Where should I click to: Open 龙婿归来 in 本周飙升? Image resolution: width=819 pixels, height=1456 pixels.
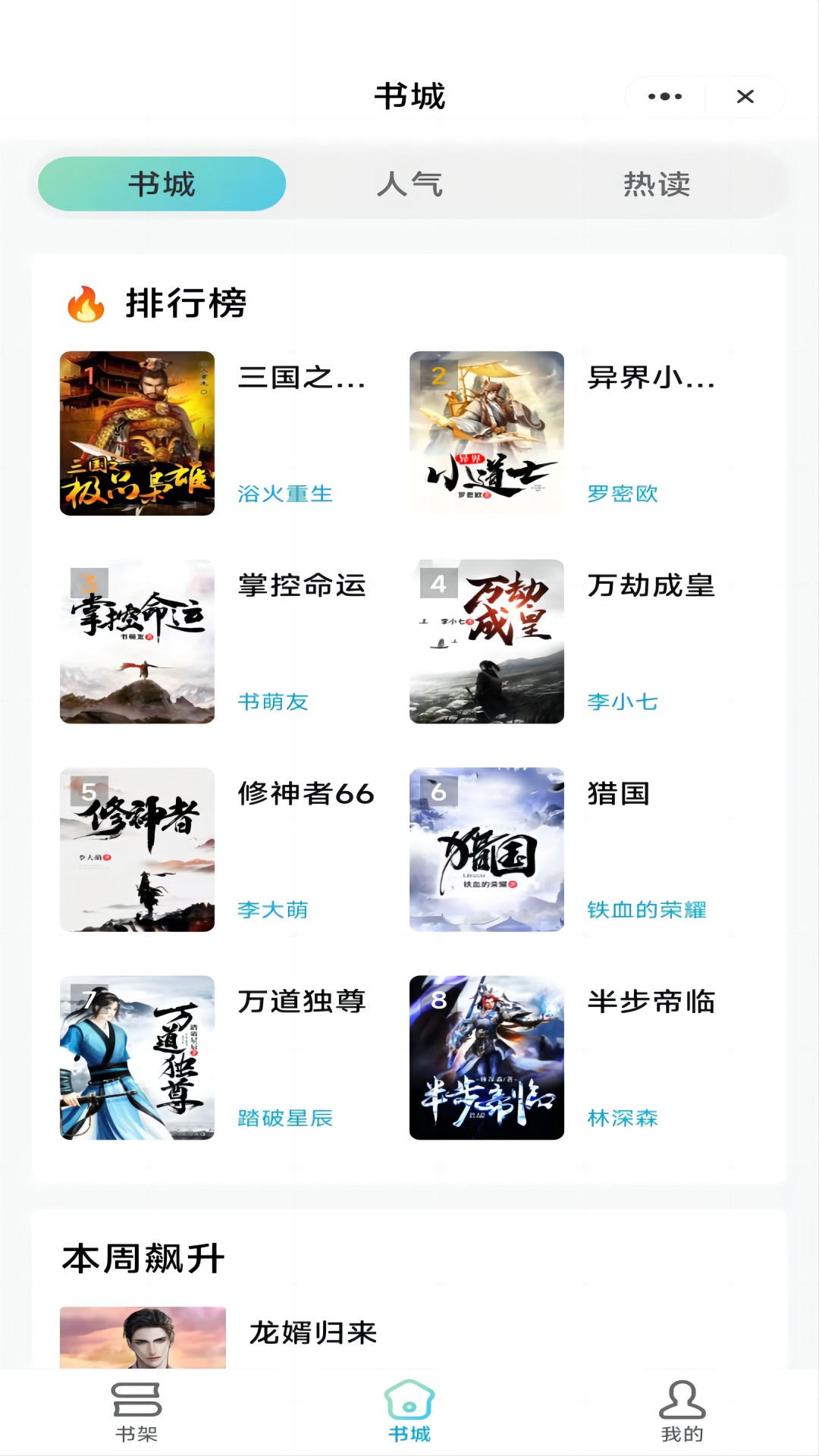[312, 1332]
